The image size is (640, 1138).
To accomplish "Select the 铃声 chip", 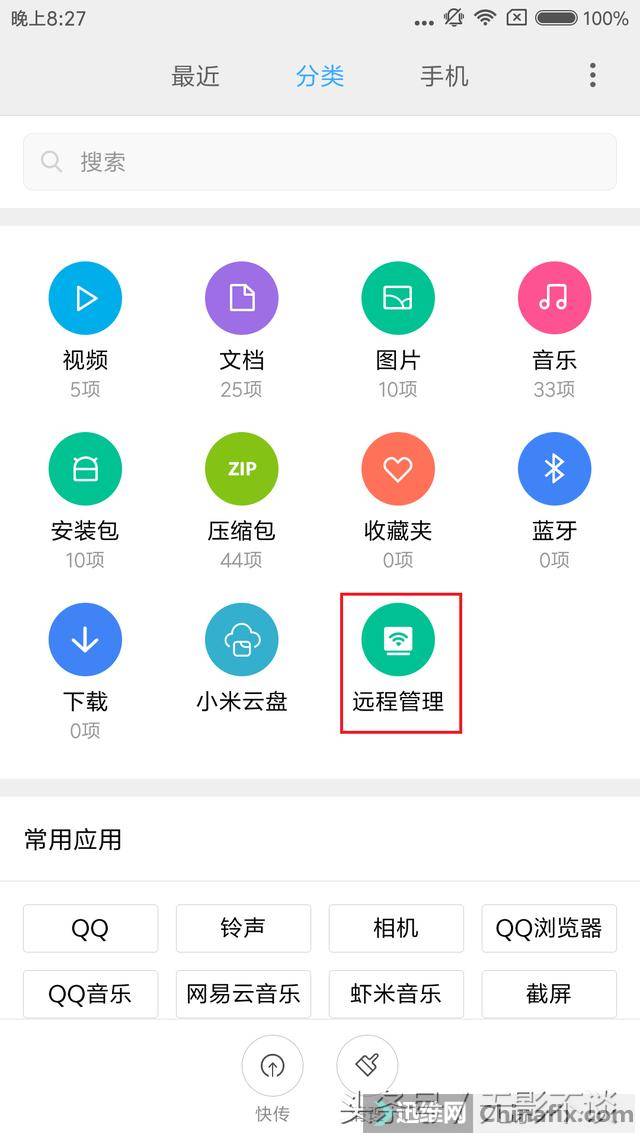I will pyautogui.click(x=243, y=928).
